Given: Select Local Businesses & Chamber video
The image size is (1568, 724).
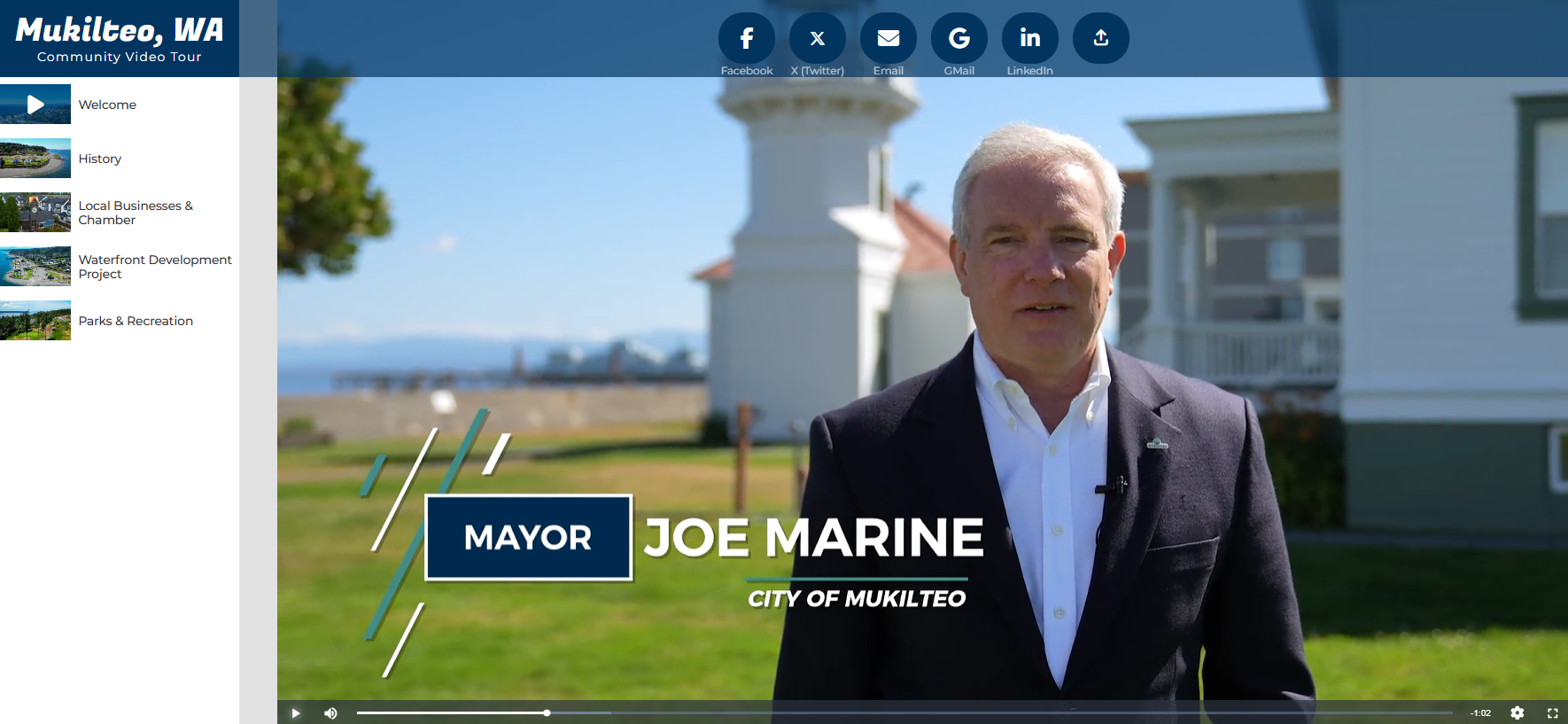Looking at the screenshot, I should pyautogui.click(x=135, y=213).
